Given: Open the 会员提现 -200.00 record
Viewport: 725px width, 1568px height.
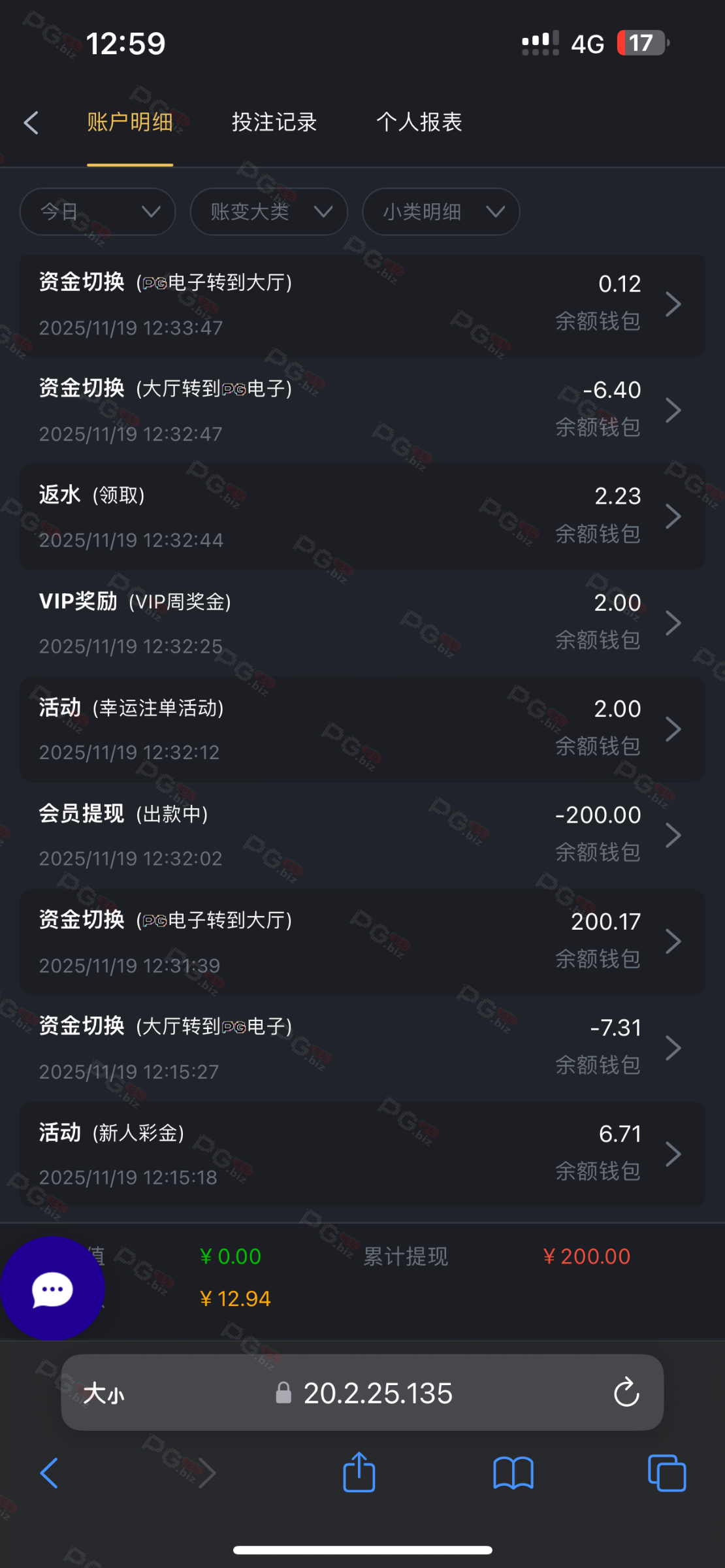Looking at the screenshot, I should pyautogui.click(x=362, y=835).
